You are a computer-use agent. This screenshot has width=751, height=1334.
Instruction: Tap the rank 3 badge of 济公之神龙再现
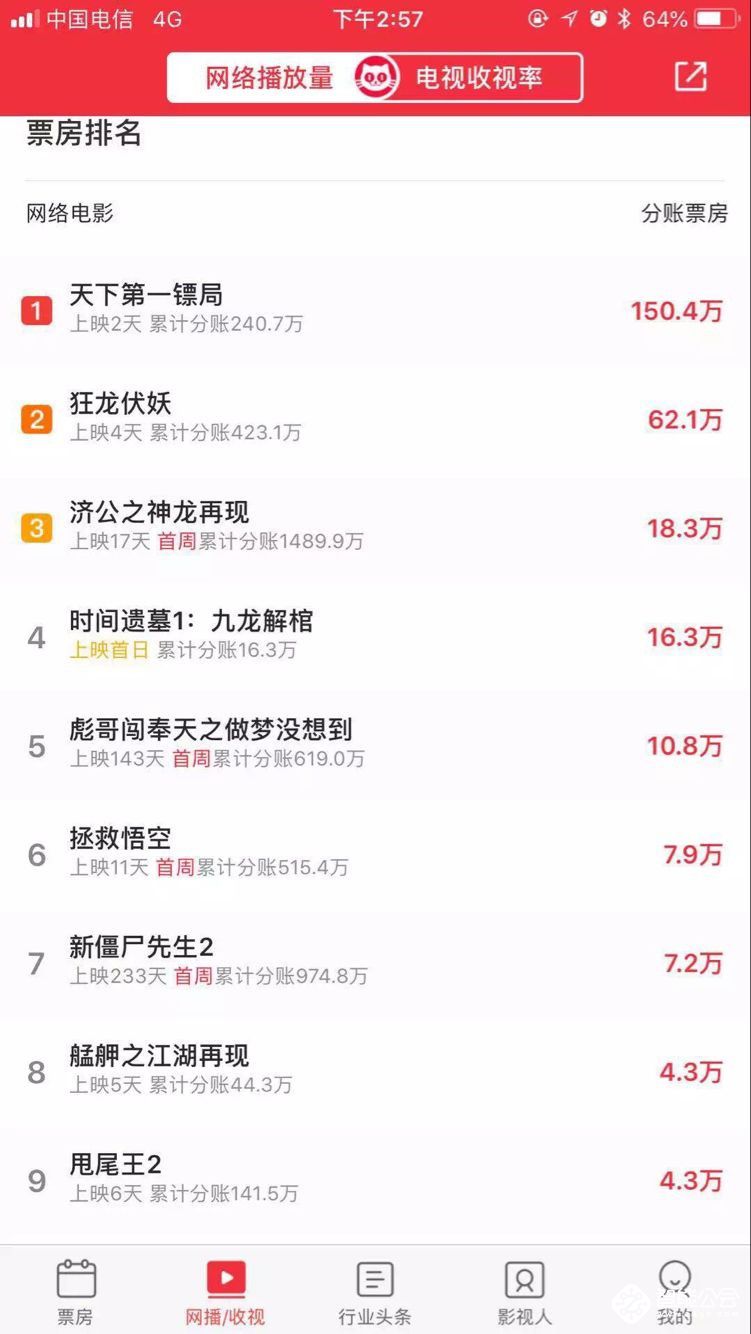[37, 527]
